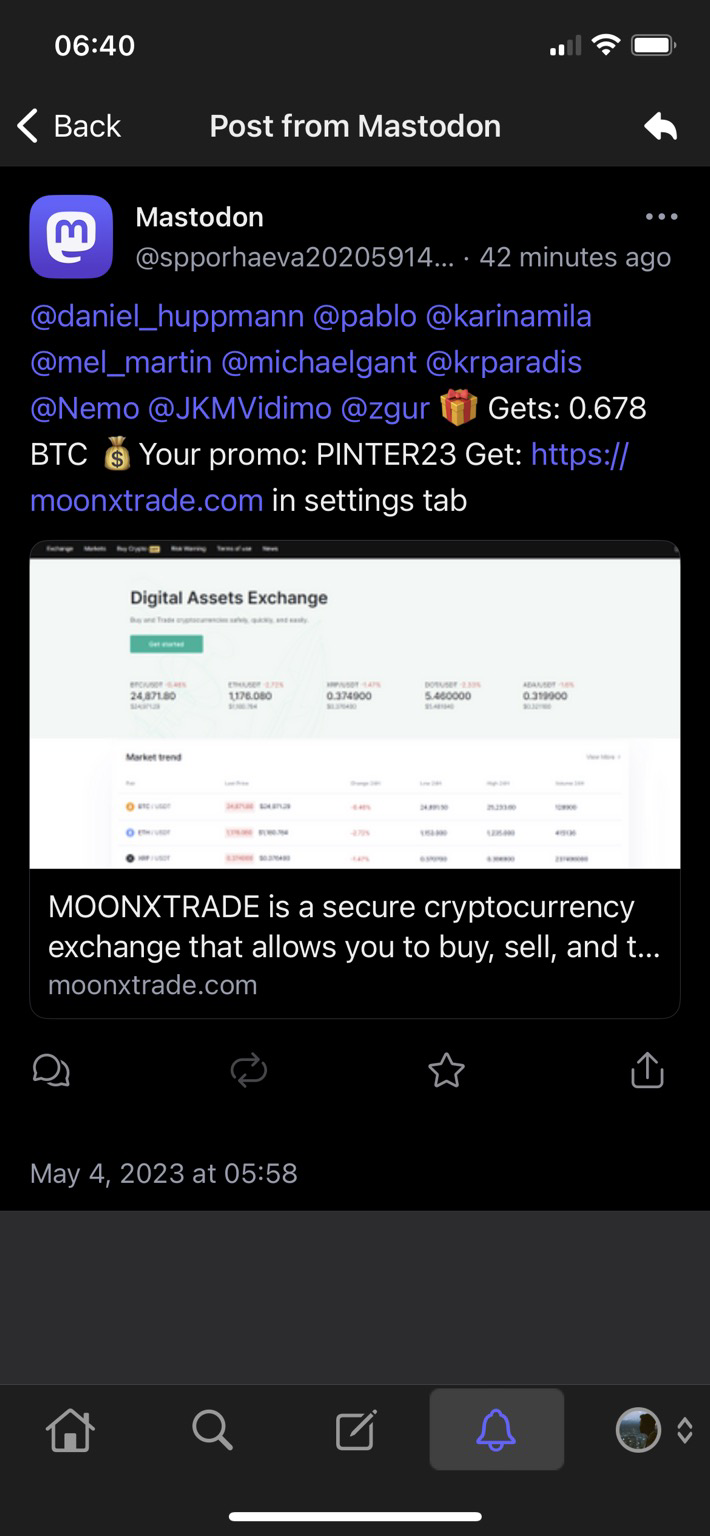Boost this post
Screen dimensions: 710x1536
(x=248, y=1071)
